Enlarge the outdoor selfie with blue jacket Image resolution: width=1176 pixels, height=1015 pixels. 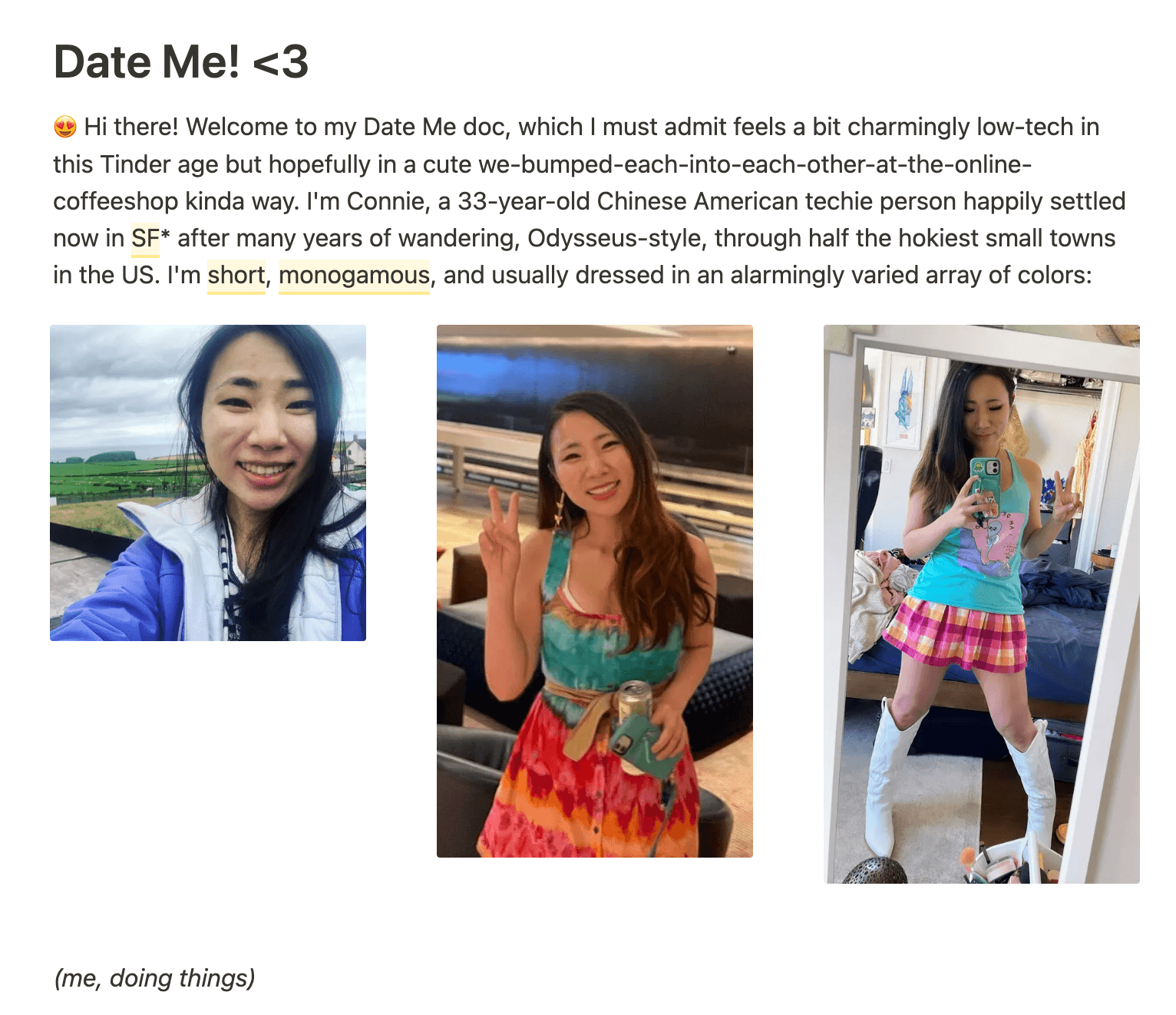click(208, 483)
